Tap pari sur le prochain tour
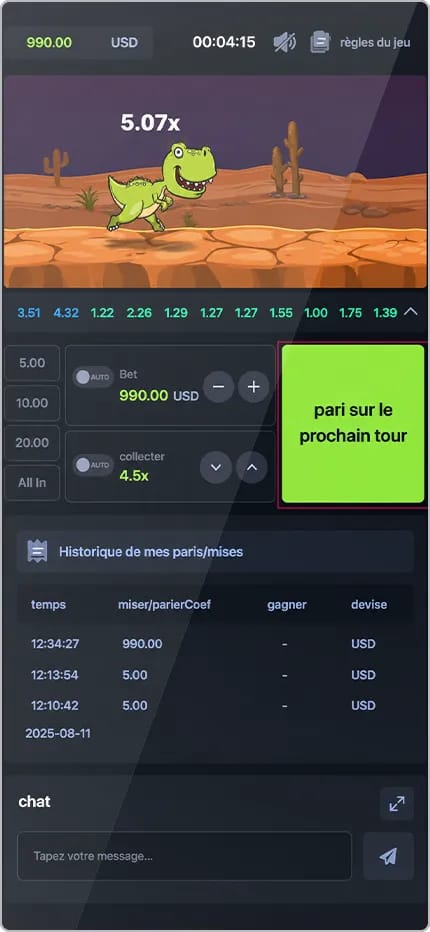Image resolution: width=430 pixels, height=932 pixels. pos(353,423)
